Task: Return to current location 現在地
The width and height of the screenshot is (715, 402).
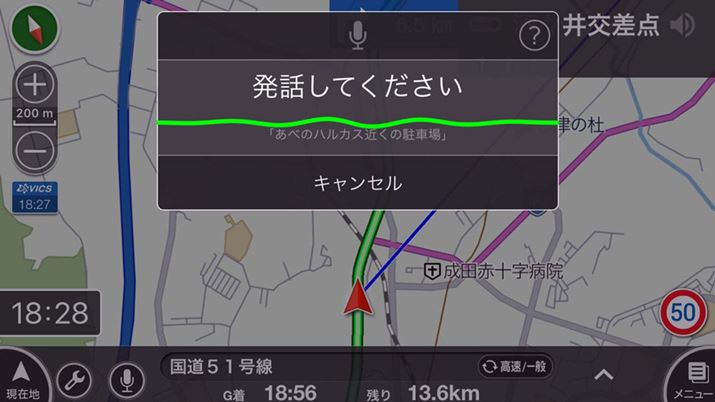Action: [x=22, y=378]
